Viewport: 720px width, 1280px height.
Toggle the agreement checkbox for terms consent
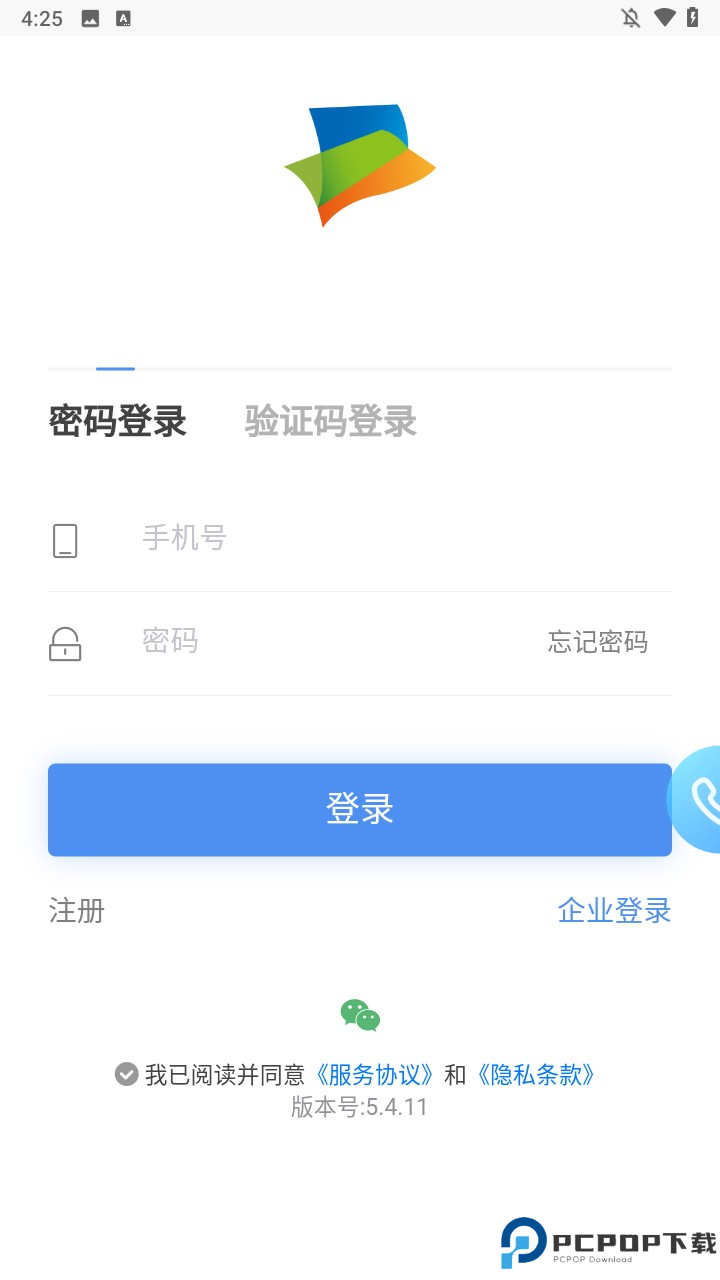(x=125, y=1074)
